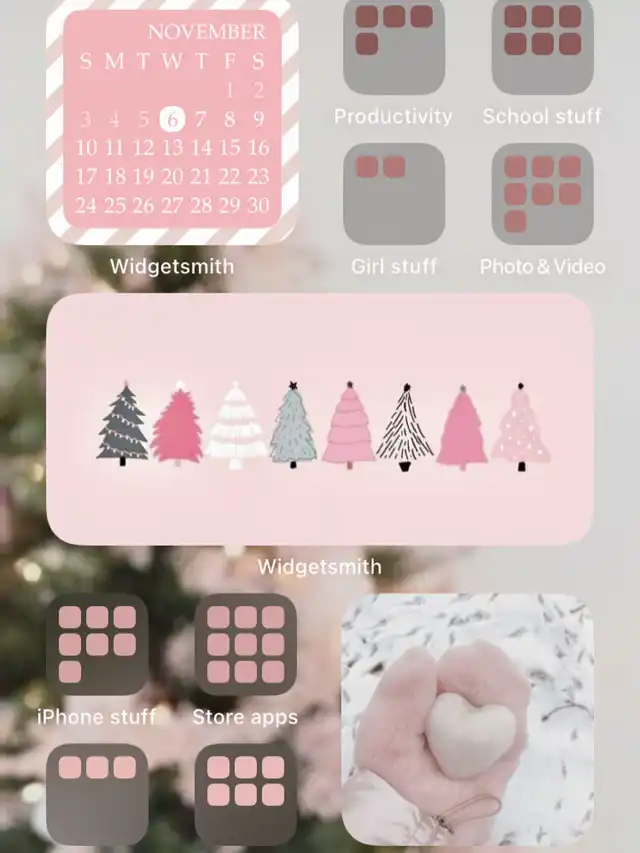Open the iPhone stuff folder
Image resolution: width=640 pixels, height=853 pixels.
click(x=97, y=644)
